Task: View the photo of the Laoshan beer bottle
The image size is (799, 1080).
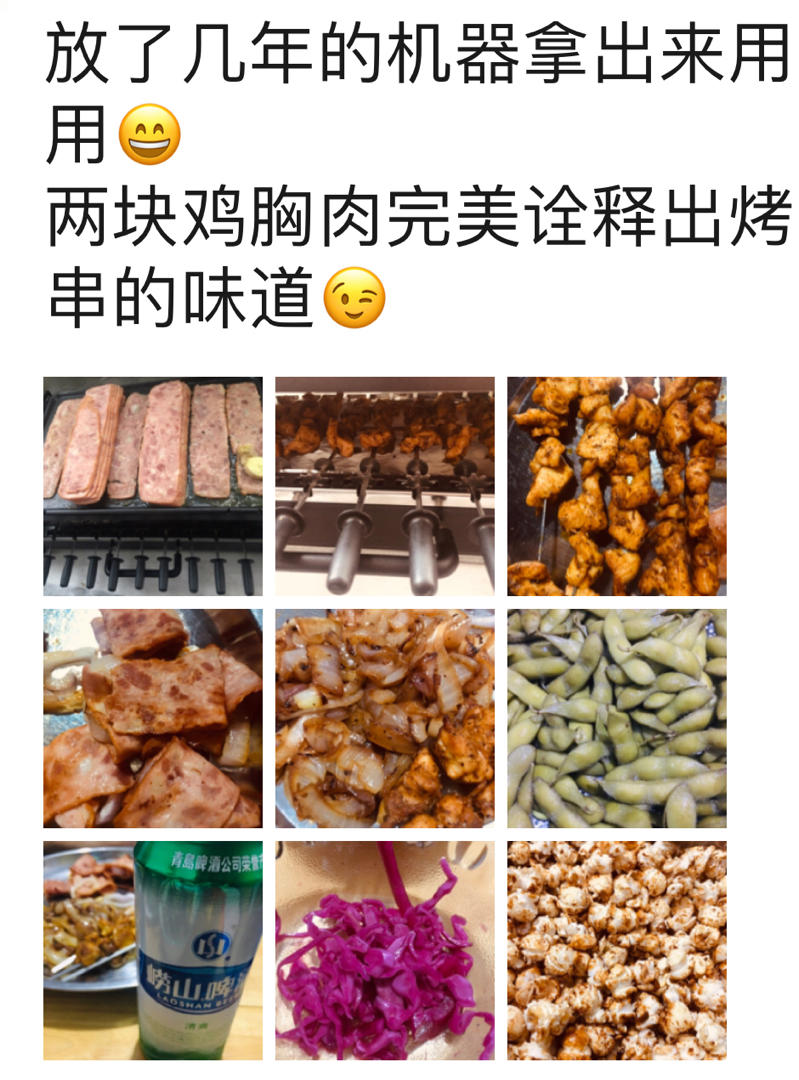Action: [153, 951]
